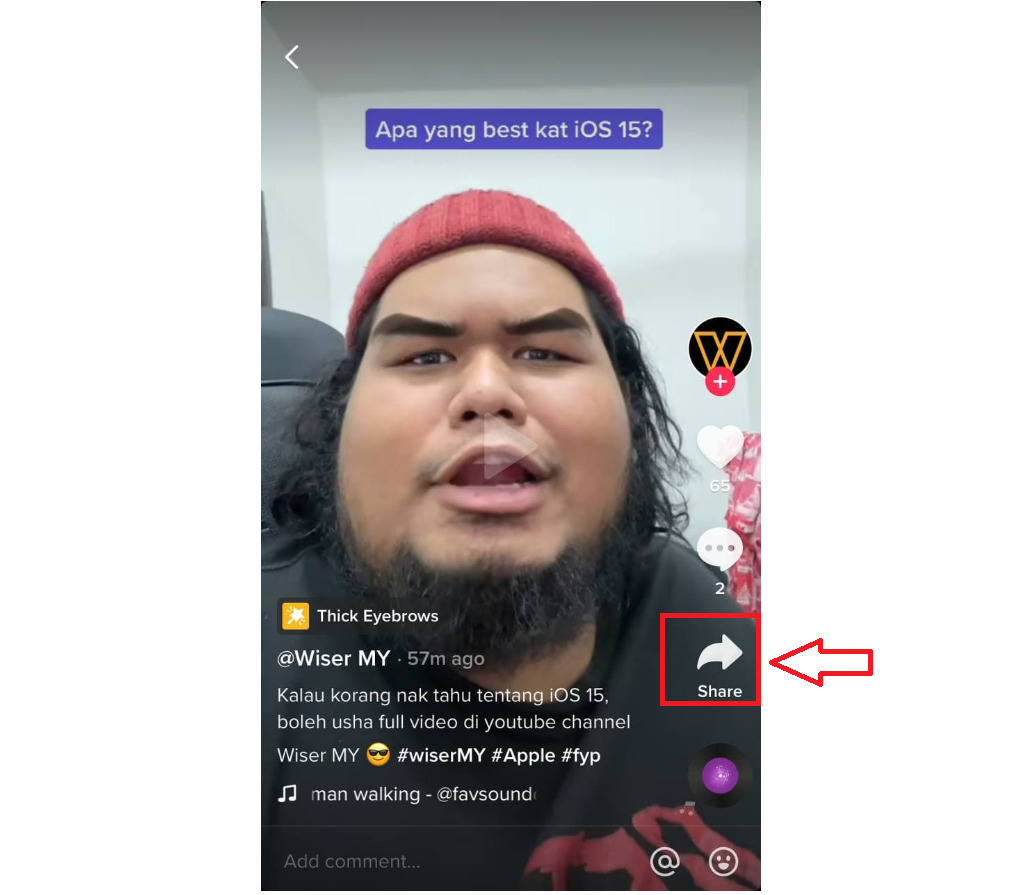Open the Thick Eyebrows effect

(x=361, y=616)
